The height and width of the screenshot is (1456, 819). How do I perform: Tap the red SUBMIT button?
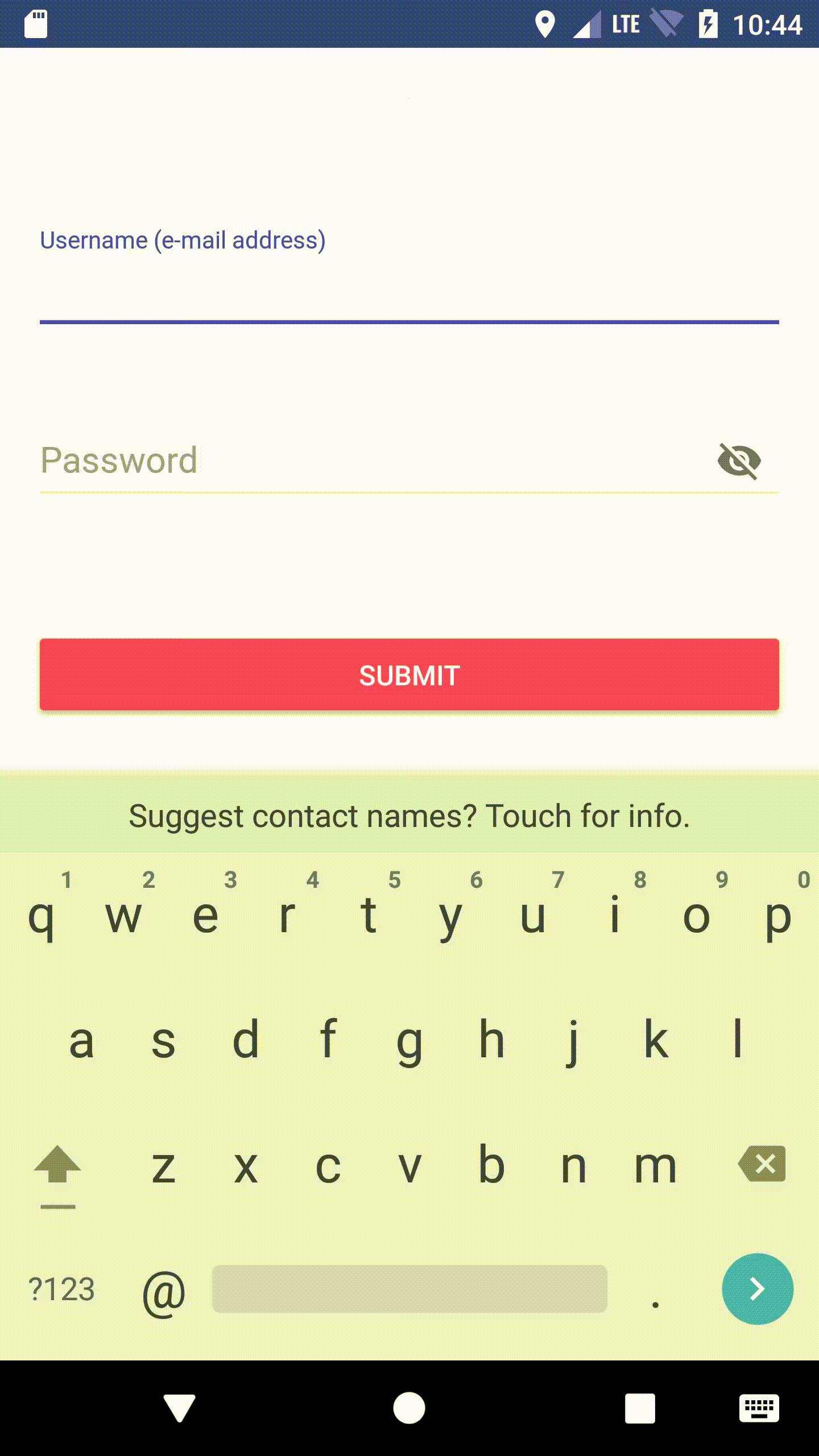(x=409, y=675)
